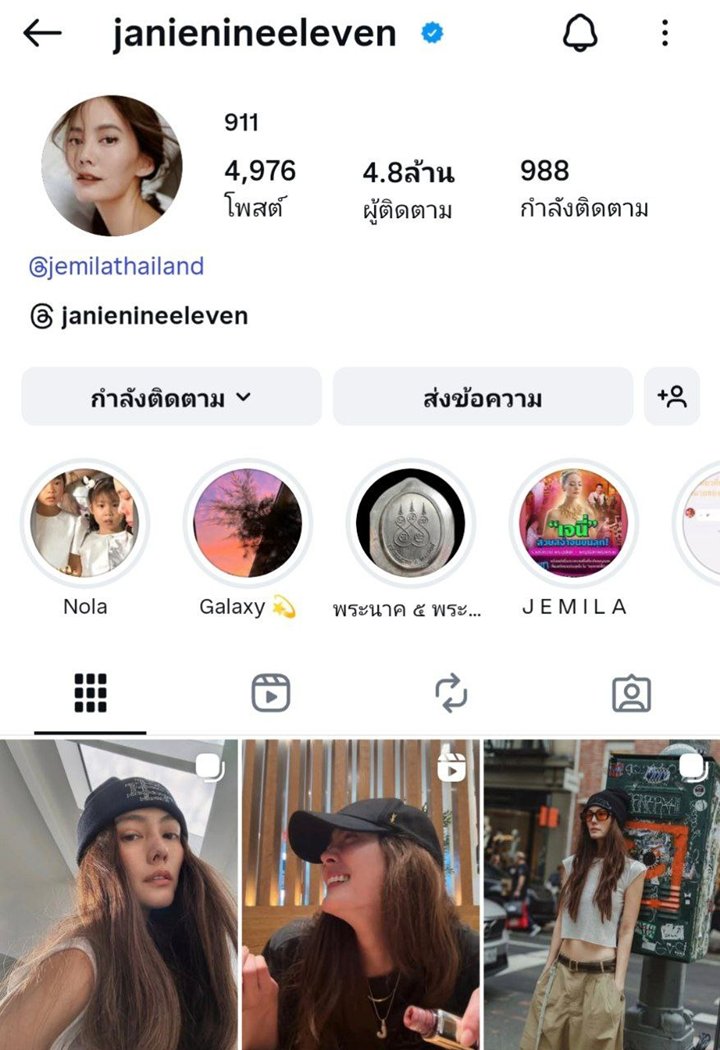
Task: Open the @jemilathailand link
Action: (116, 266)
